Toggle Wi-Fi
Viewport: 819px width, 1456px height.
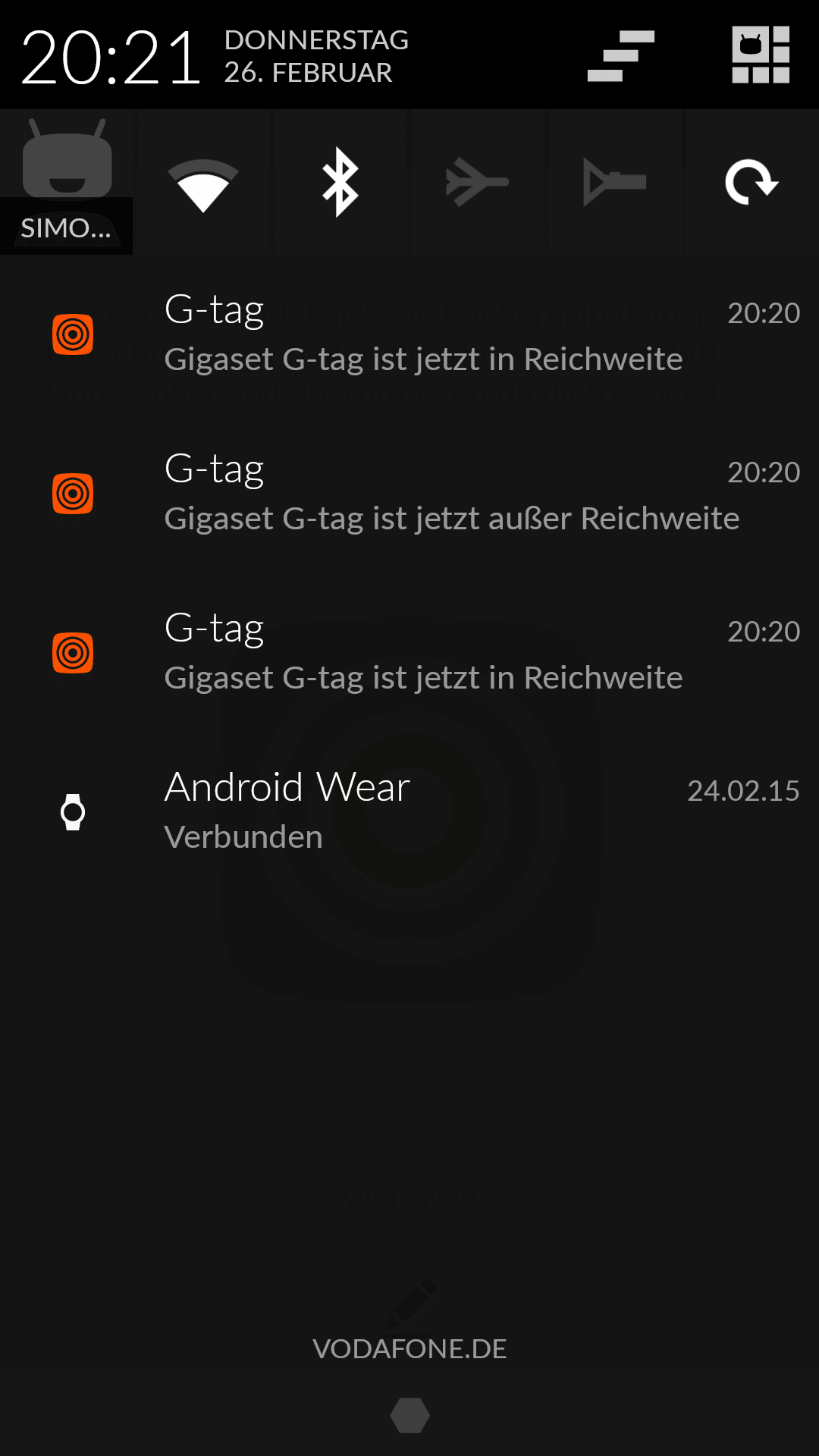pos(203,183)
